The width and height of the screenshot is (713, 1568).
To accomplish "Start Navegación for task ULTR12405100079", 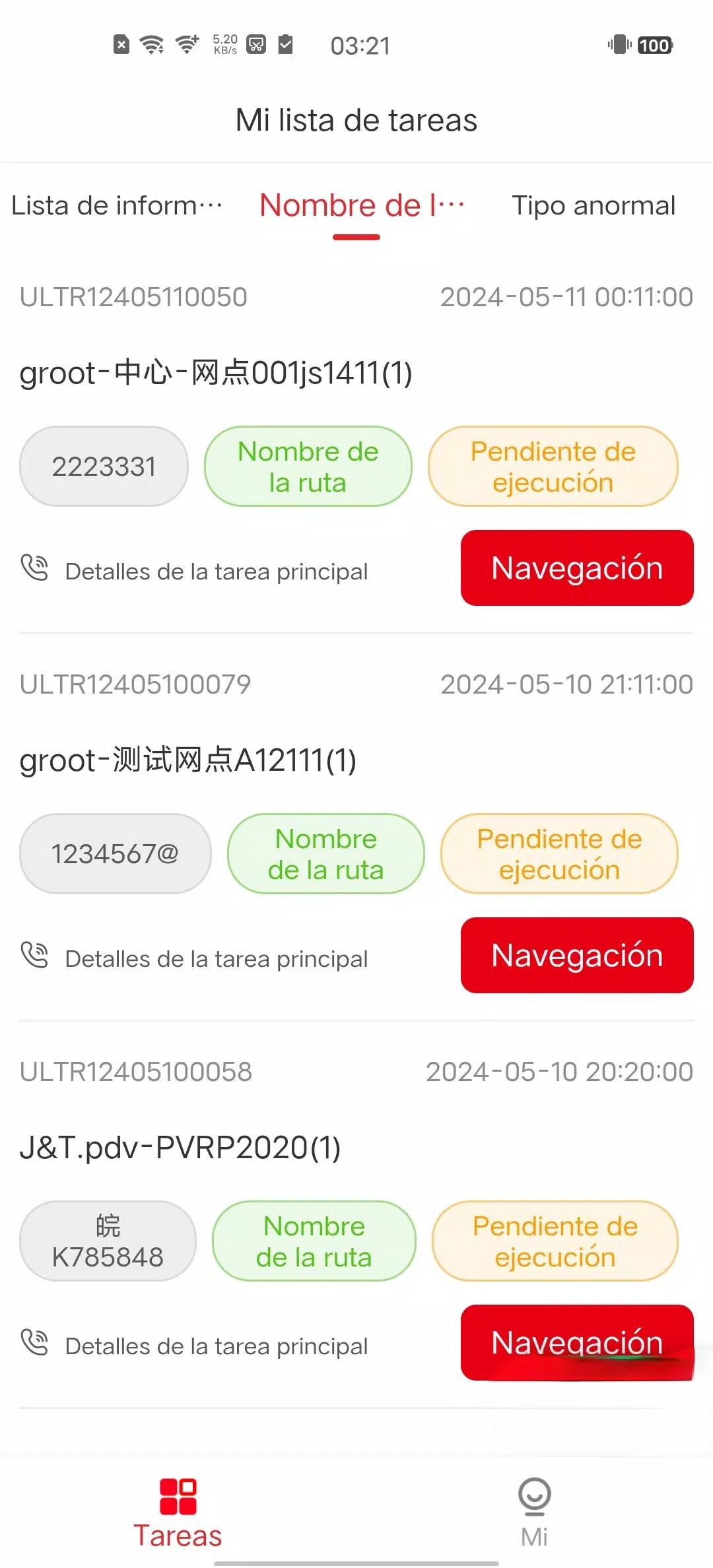I will (x=576, y=956).
